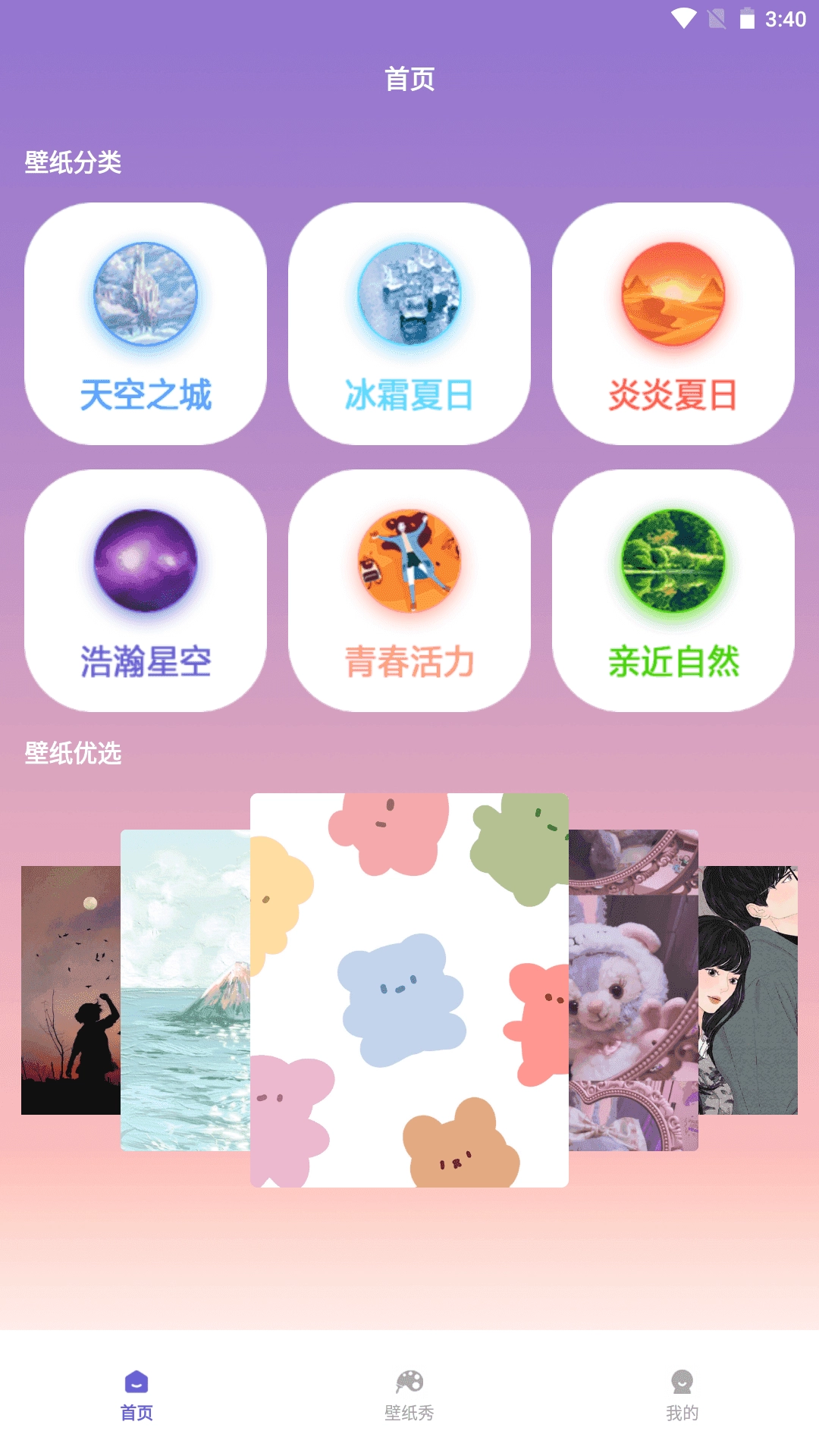819x1456 pixels.
Task: Open the colorful bears wallpaper
Action: coord(409,990)
